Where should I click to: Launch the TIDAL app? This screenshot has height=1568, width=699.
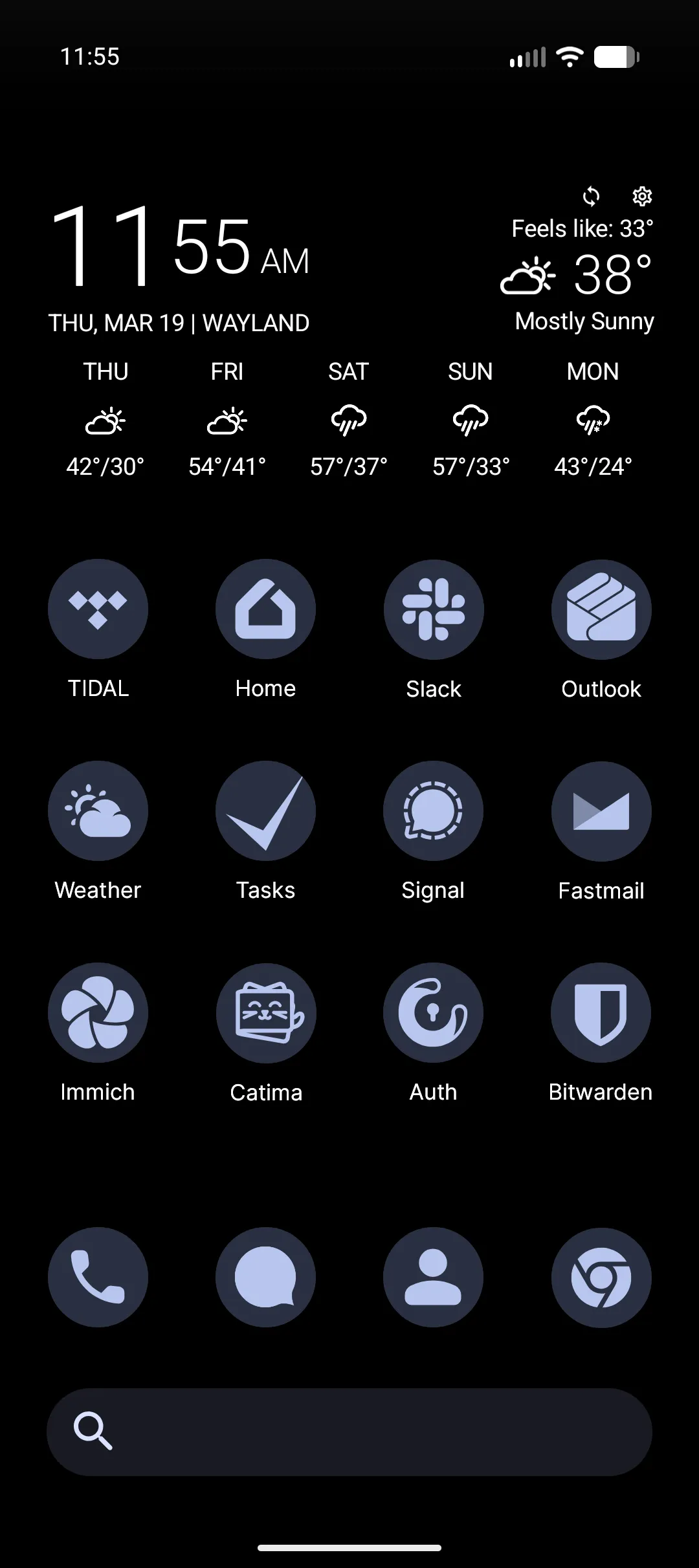[x=98, y=609]
